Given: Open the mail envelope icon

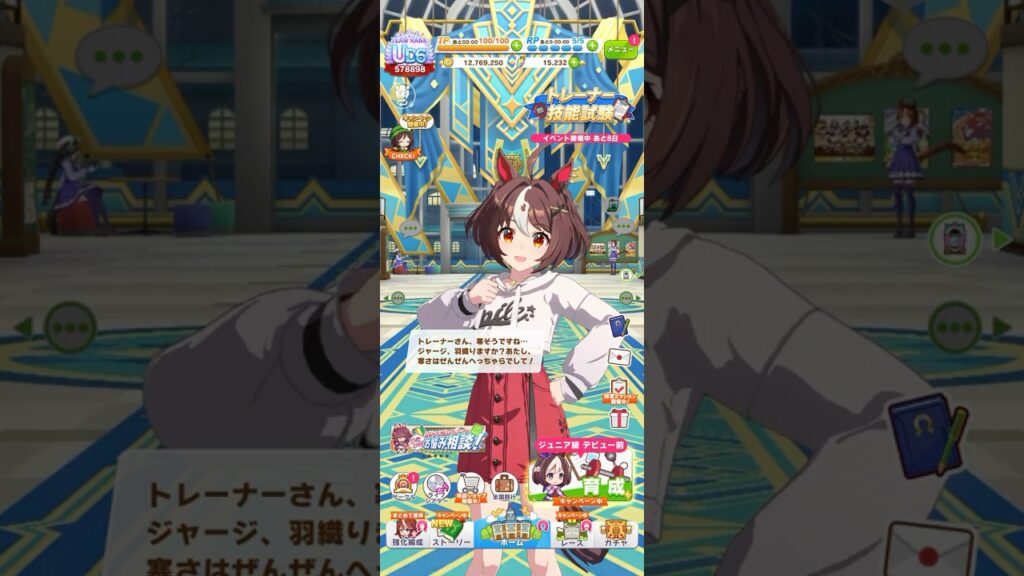Looking at the screenshot, I should (619, 356).
